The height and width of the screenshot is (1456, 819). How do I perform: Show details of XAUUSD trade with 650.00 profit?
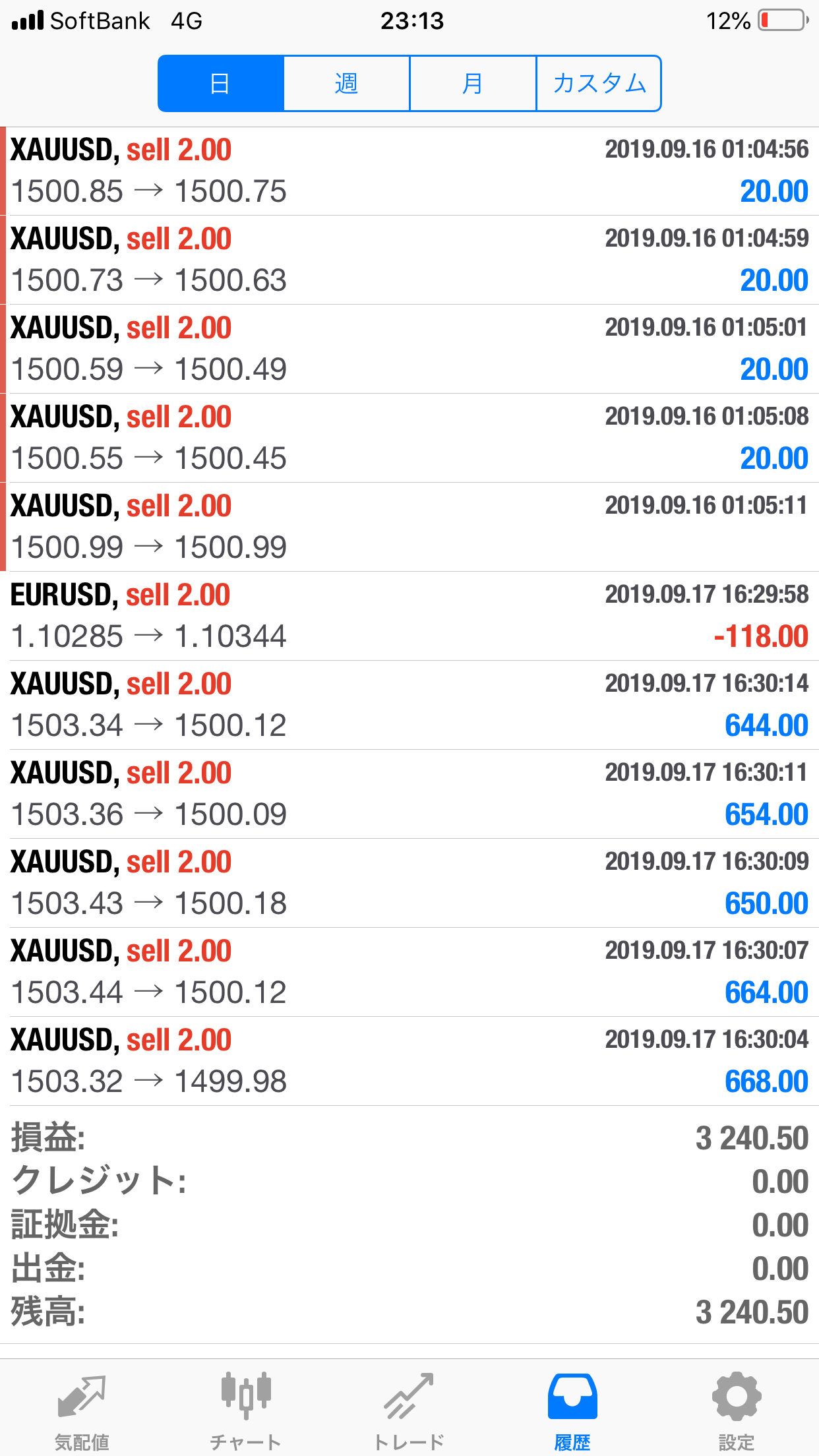409,883
